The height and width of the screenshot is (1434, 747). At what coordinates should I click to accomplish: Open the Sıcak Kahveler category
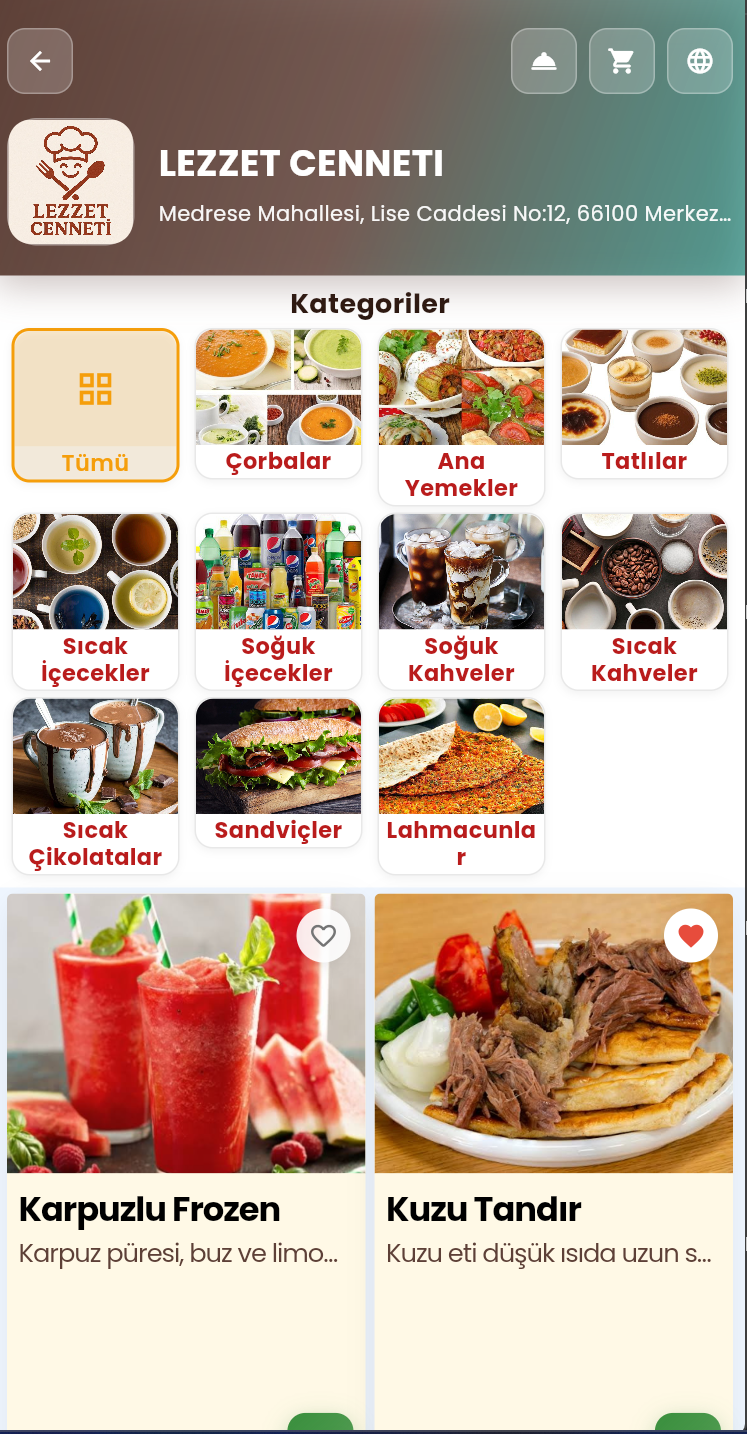click(x=644, y=600)
